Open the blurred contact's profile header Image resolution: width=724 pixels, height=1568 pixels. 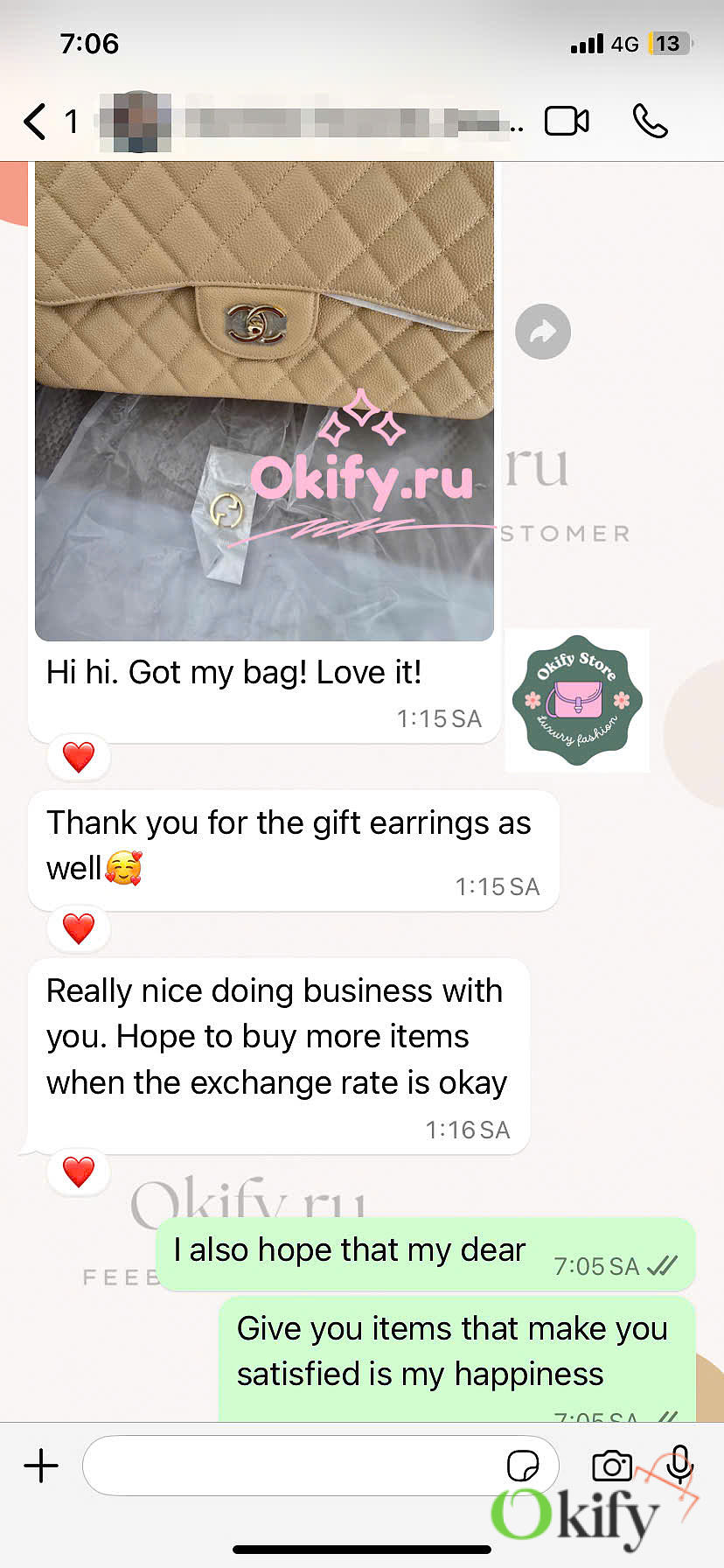point(310,122)
